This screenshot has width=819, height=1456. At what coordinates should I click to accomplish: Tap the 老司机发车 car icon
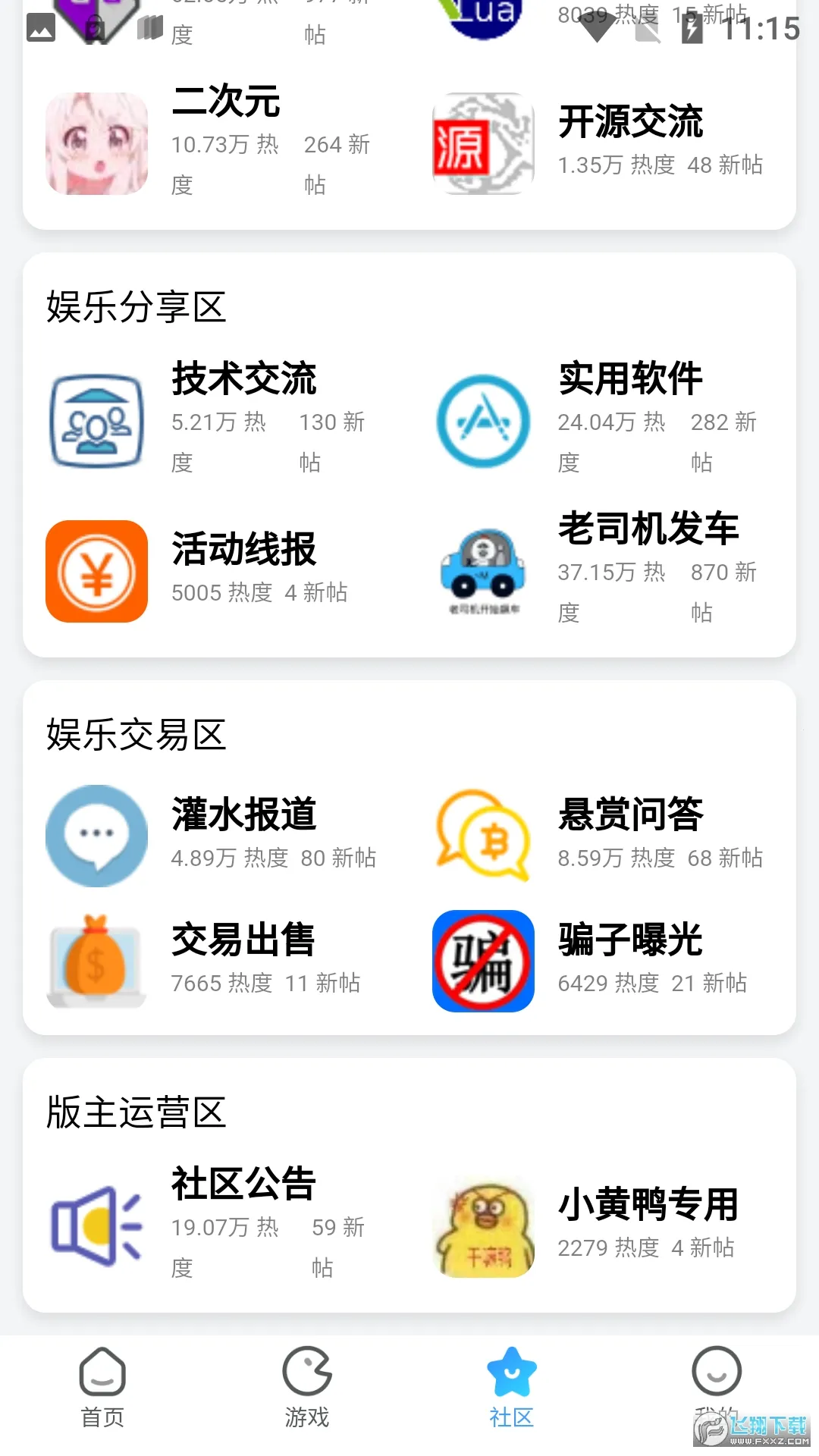[x=482, y=570]
